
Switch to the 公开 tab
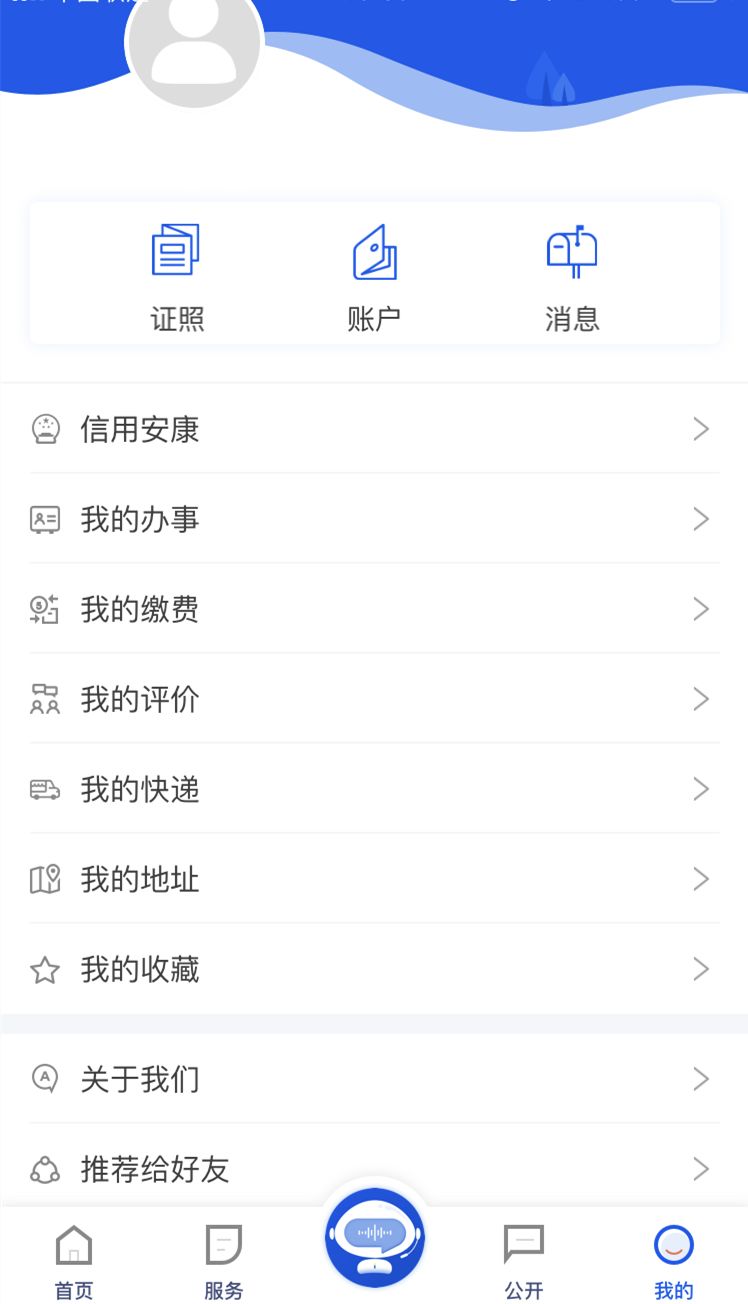[523, 1258]
